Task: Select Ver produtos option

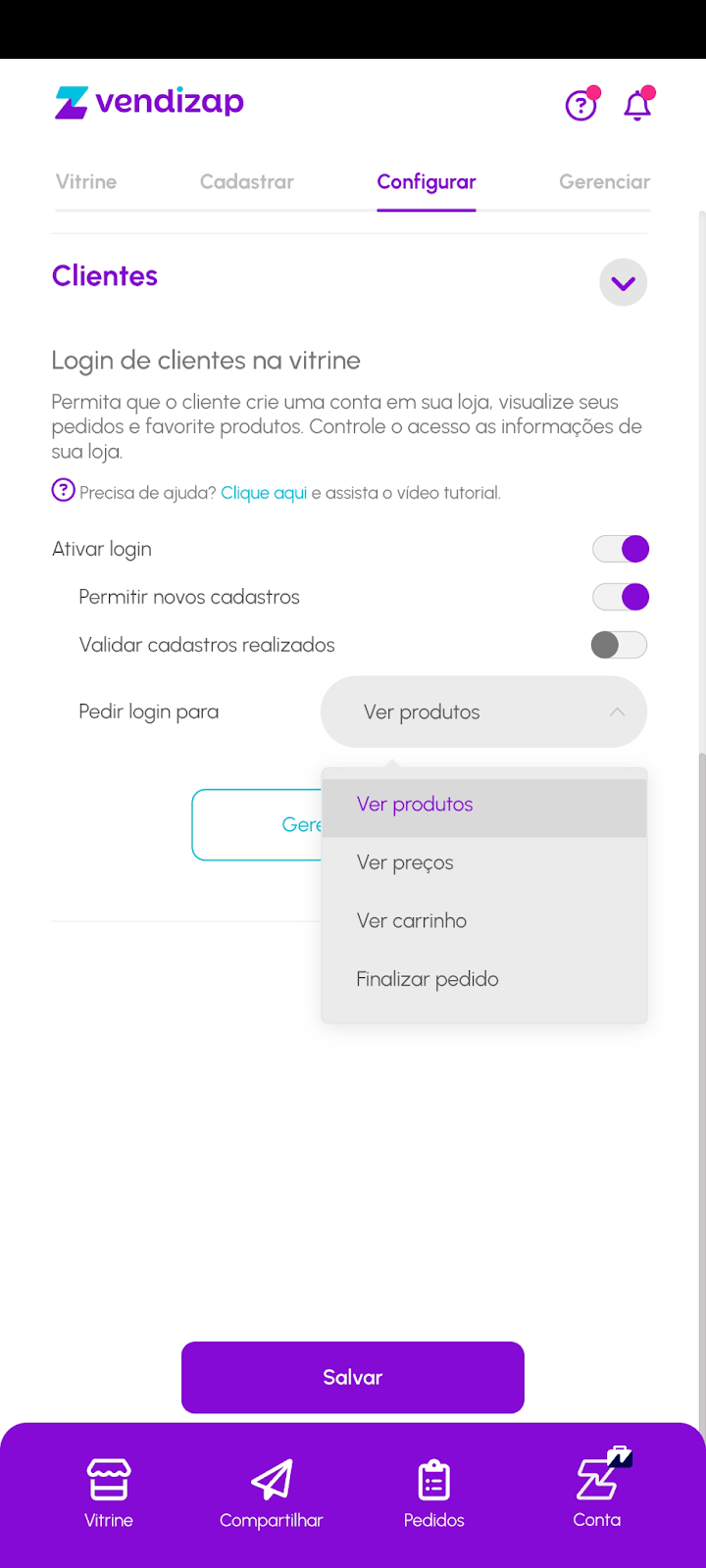Action: coord(415,805)
